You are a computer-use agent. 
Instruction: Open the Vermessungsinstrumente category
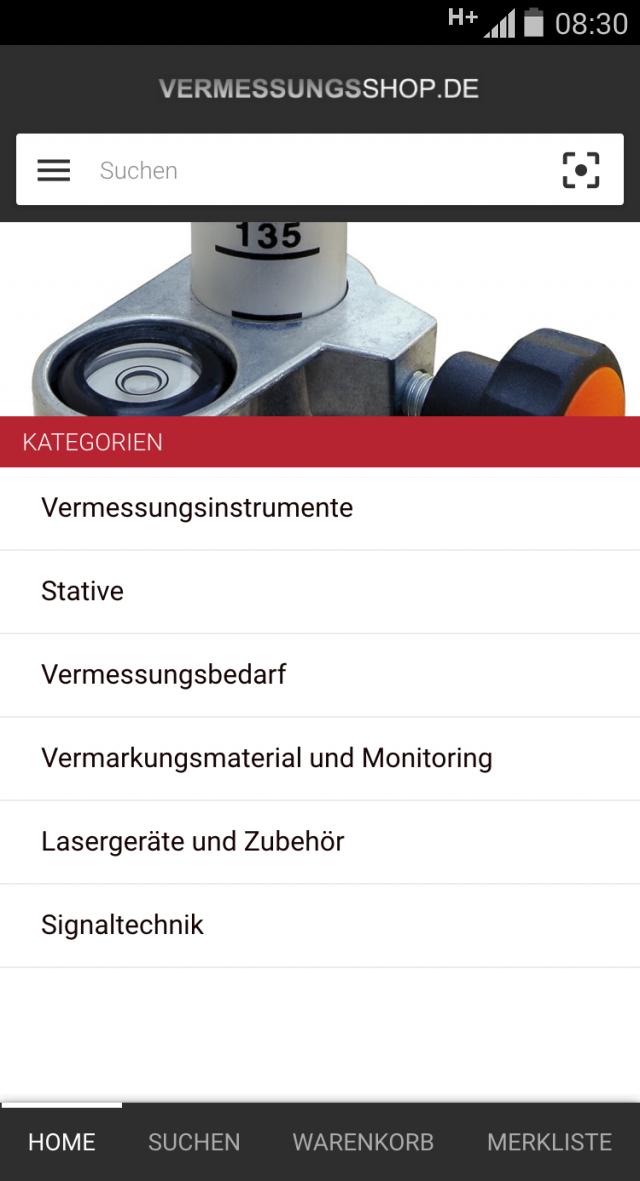pos(197,508)
